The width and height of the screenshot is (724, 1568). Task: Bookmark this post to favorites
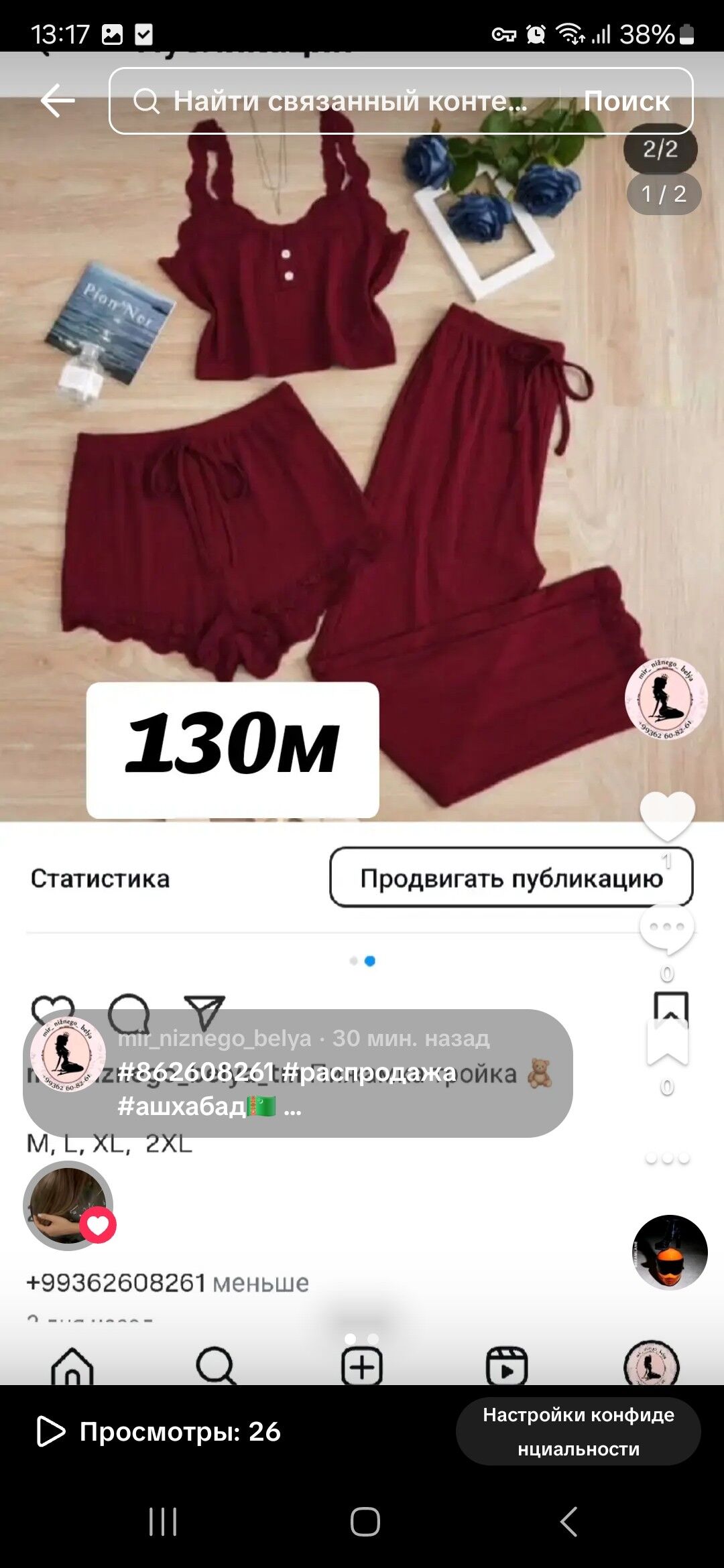click(x=667, y=1042)
